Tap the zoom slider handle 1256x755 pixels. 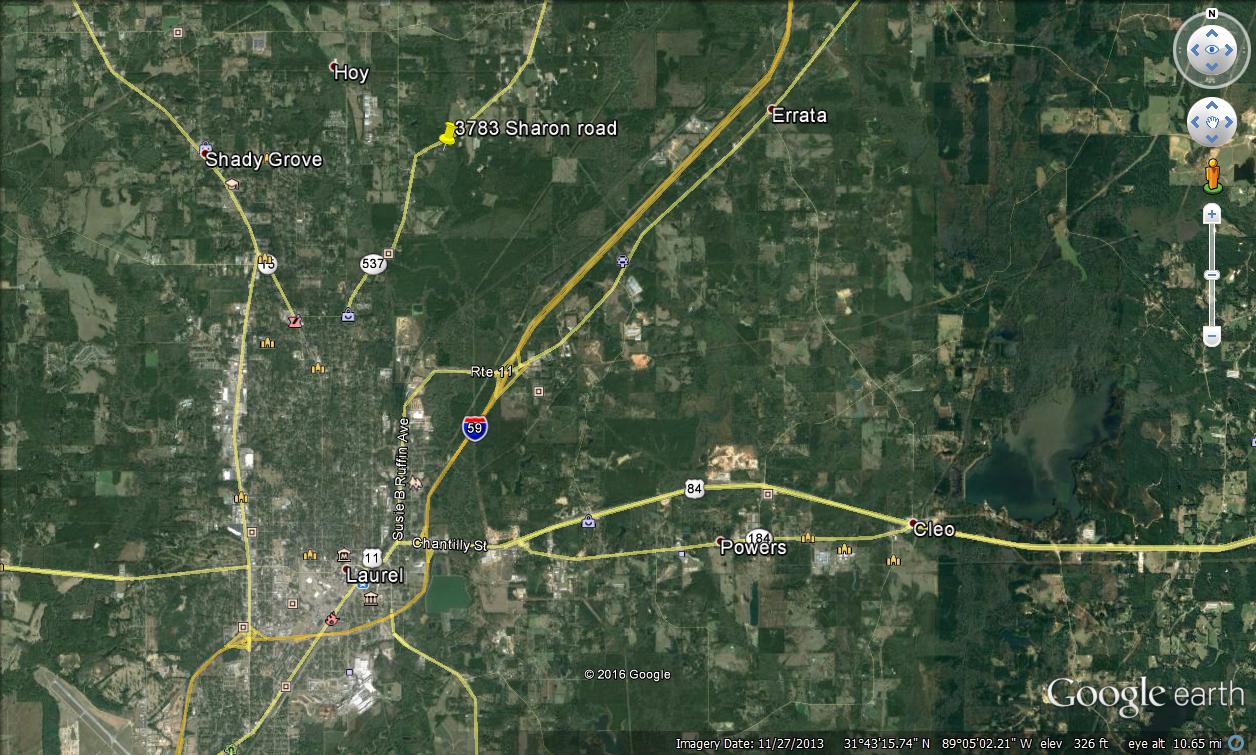click(1211, 274)
